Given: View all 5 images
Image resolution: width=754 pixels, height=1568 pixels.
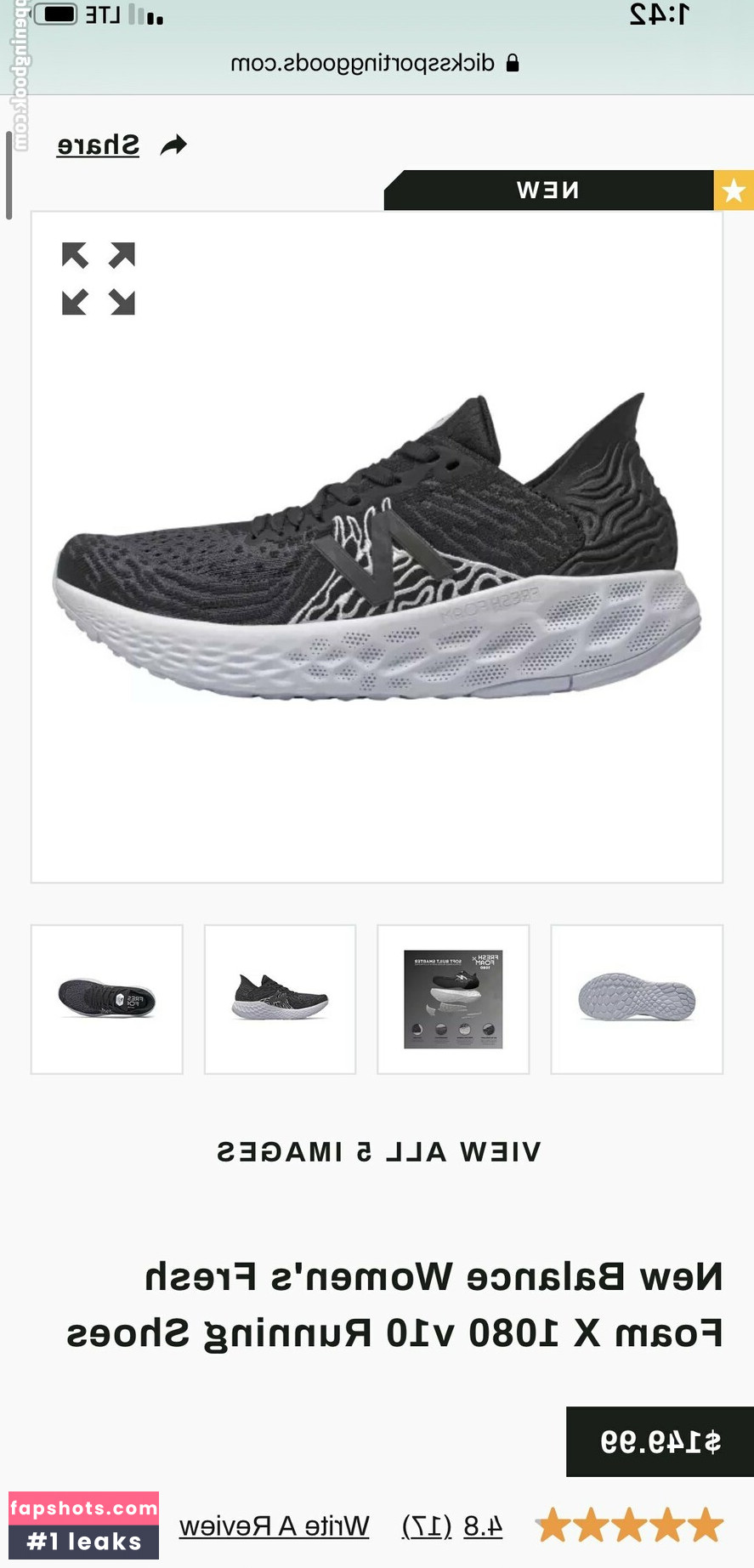Looking at the screenshot, I should click(378, 1152).
